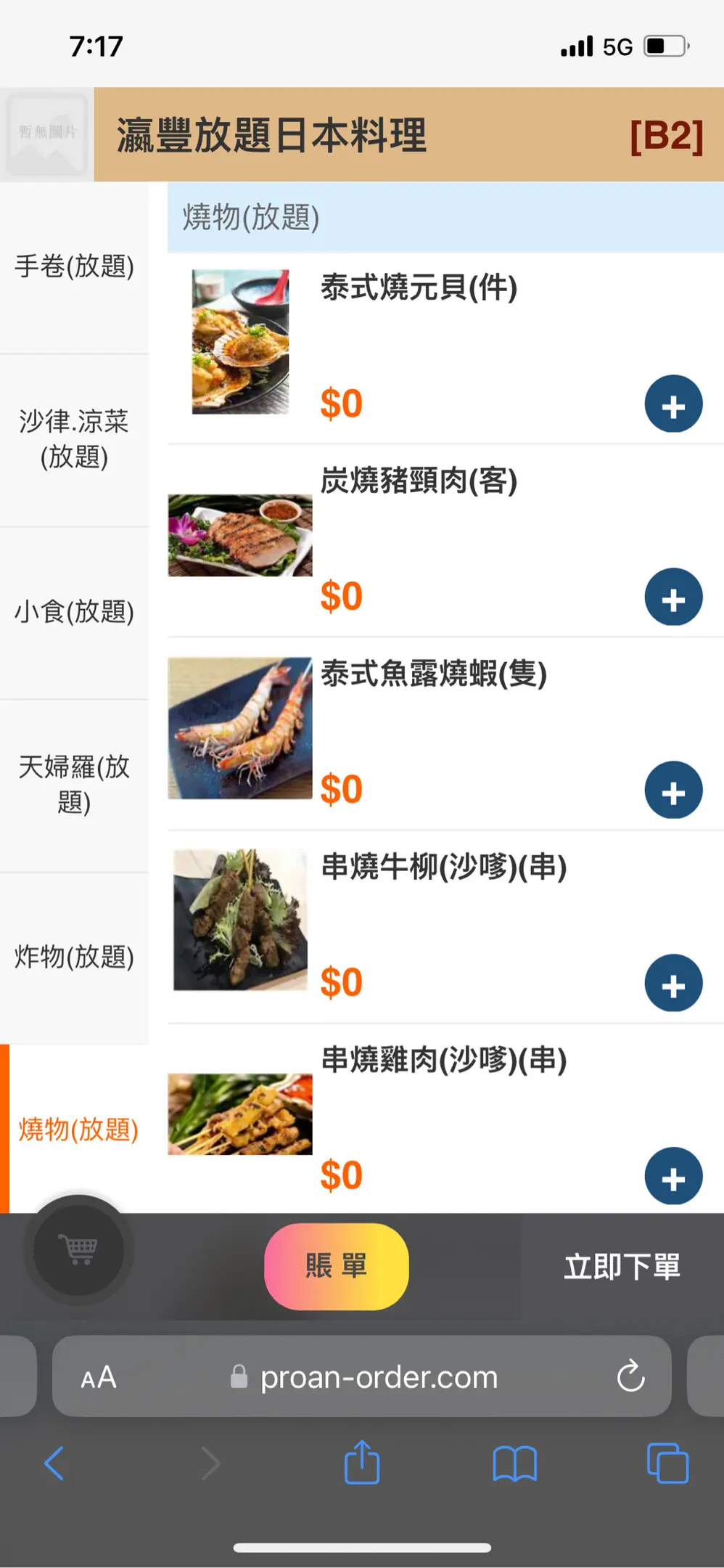Image resolution: width=724 pixels, height=1568 pixels.
Task: Place the order with 立即下單
Action: point(622,1267)
